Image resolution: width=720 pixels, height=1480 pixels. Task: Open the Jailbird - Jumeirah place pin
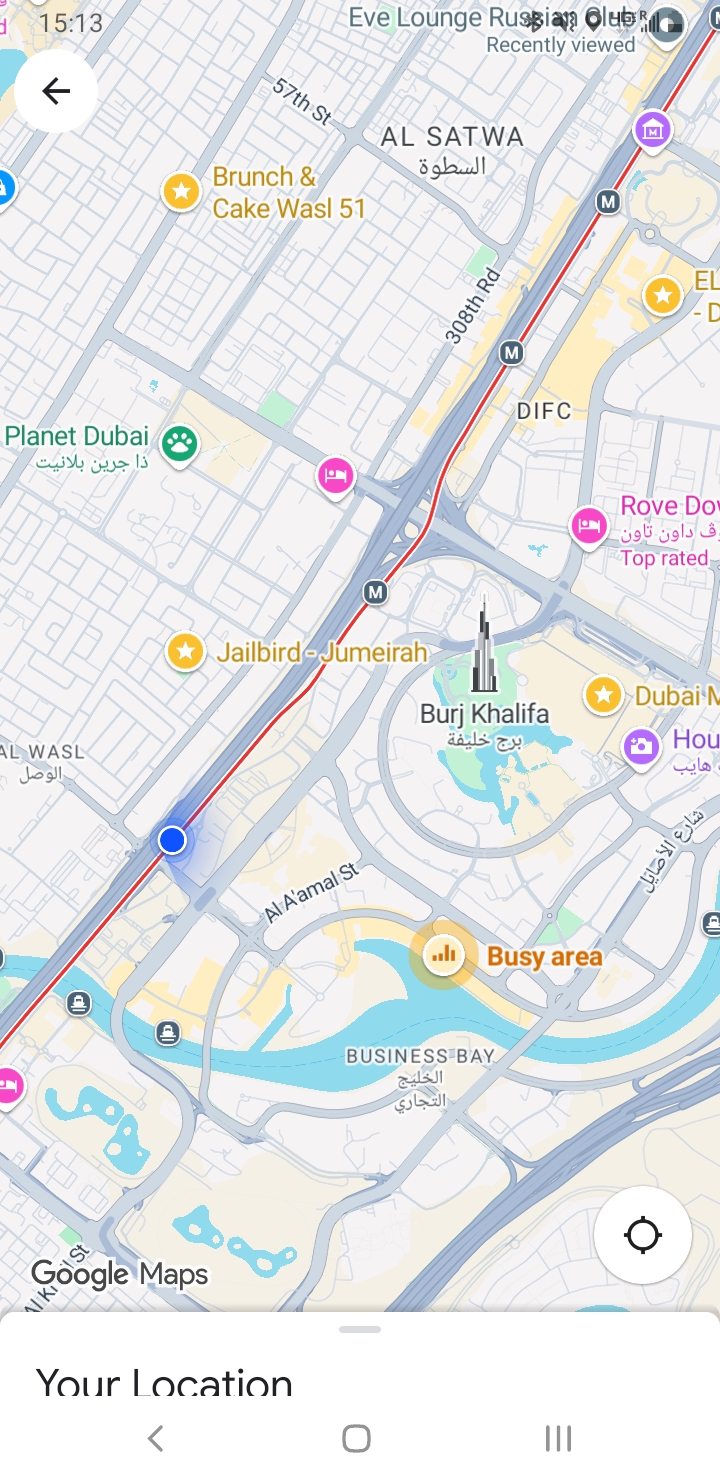185,652
